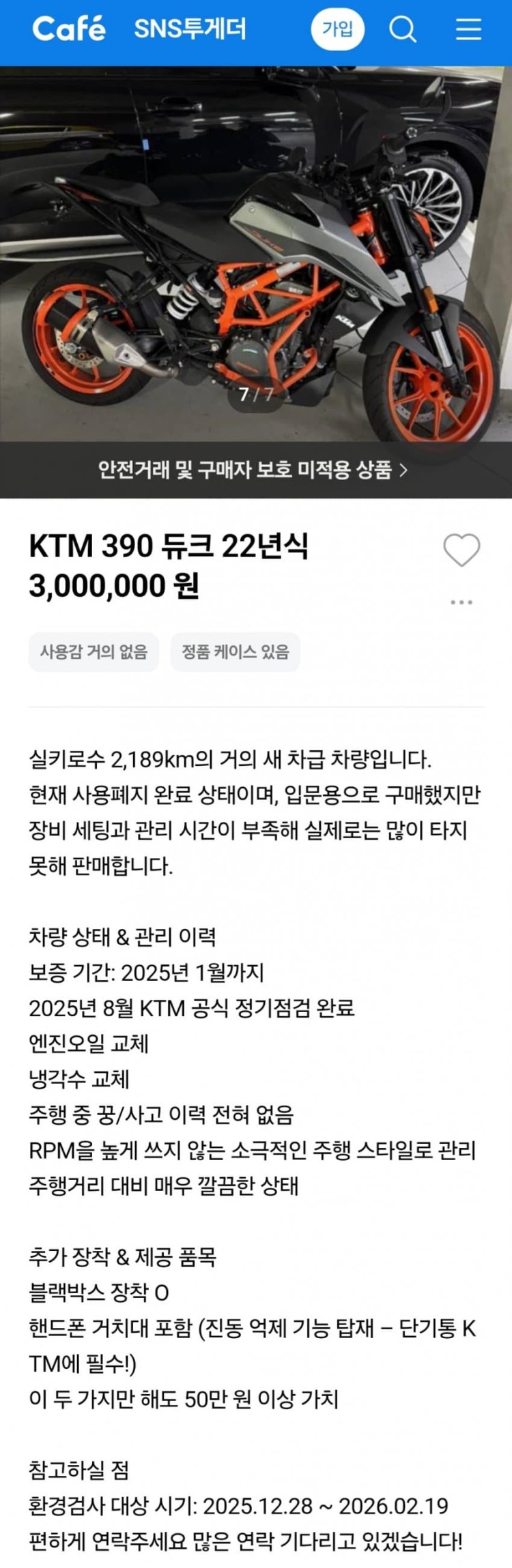Open the KTM 390 Duke product photo
Image resolution: width=512 pixels, height=1568 pixels.
point(256,252)
